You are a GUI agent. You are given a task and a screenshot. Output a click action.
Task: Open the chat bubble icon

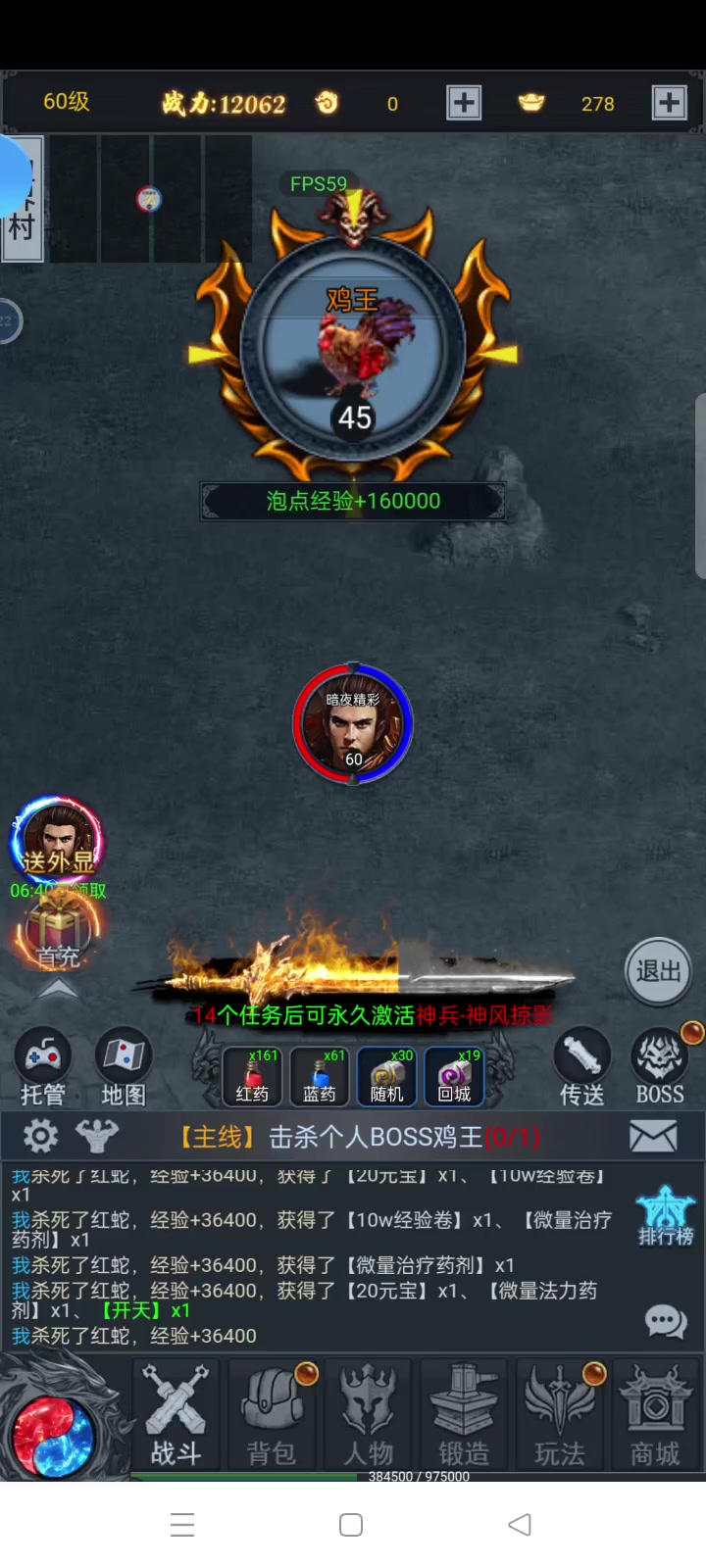point(666,1322)
